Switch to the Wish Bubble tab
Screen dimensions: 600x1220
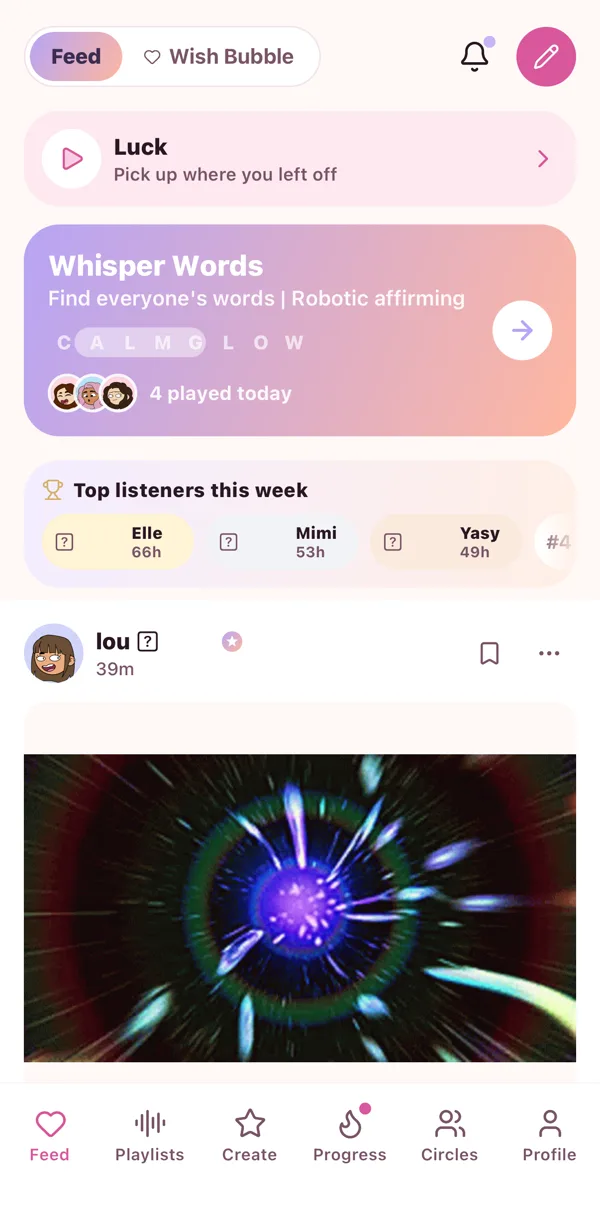[219, 57]
